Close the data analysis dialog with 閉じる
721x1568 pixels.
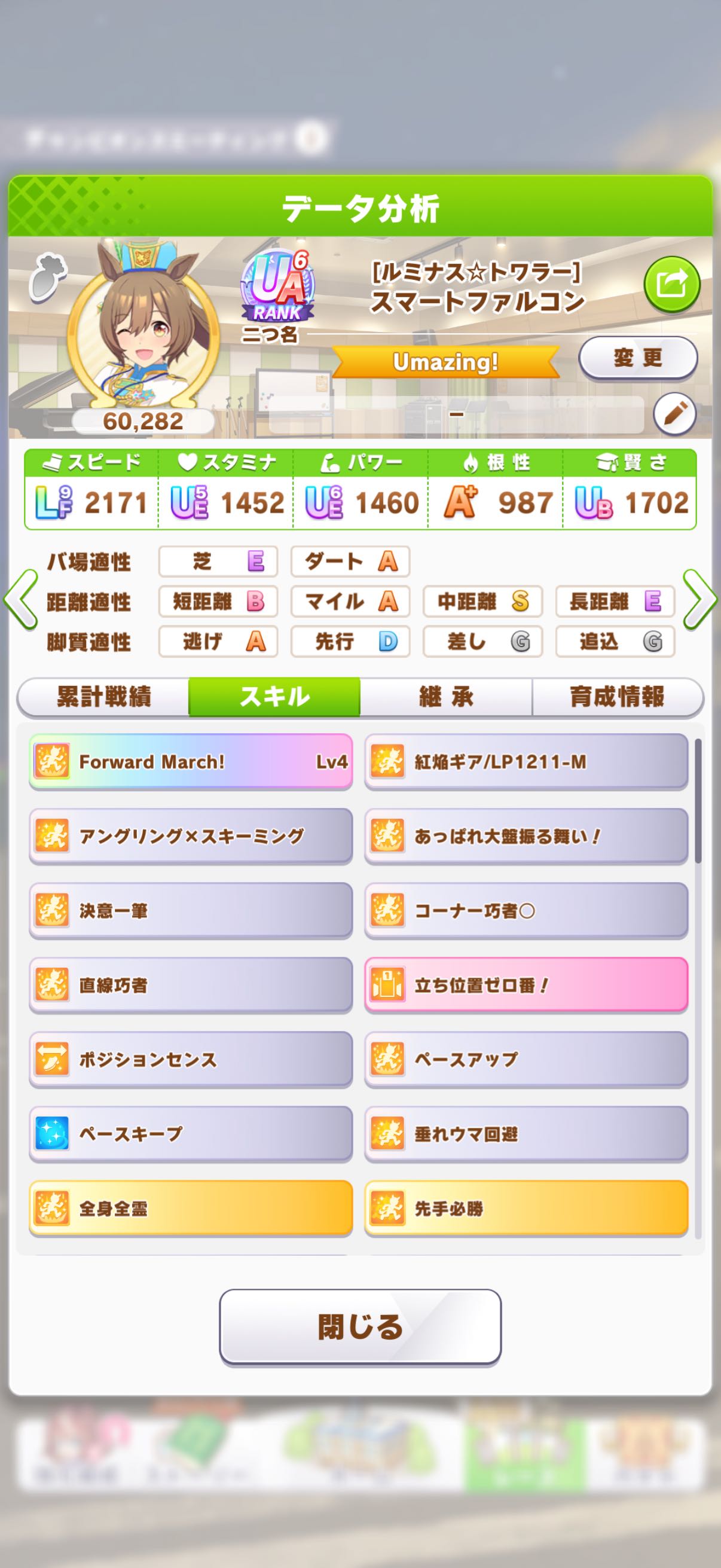coord(360,1327)
